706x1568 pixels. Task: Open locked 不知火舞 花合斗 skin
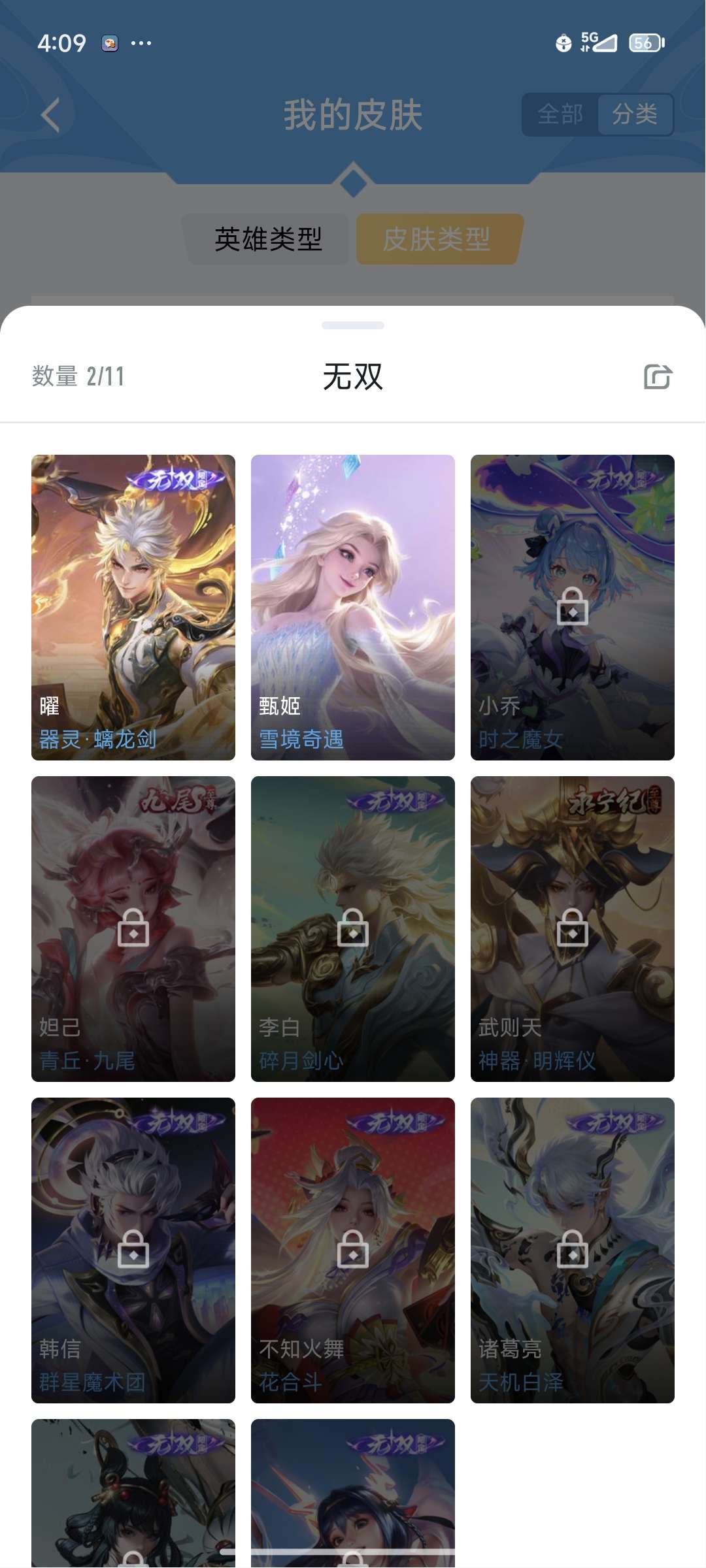click(x=353, y=1250)
